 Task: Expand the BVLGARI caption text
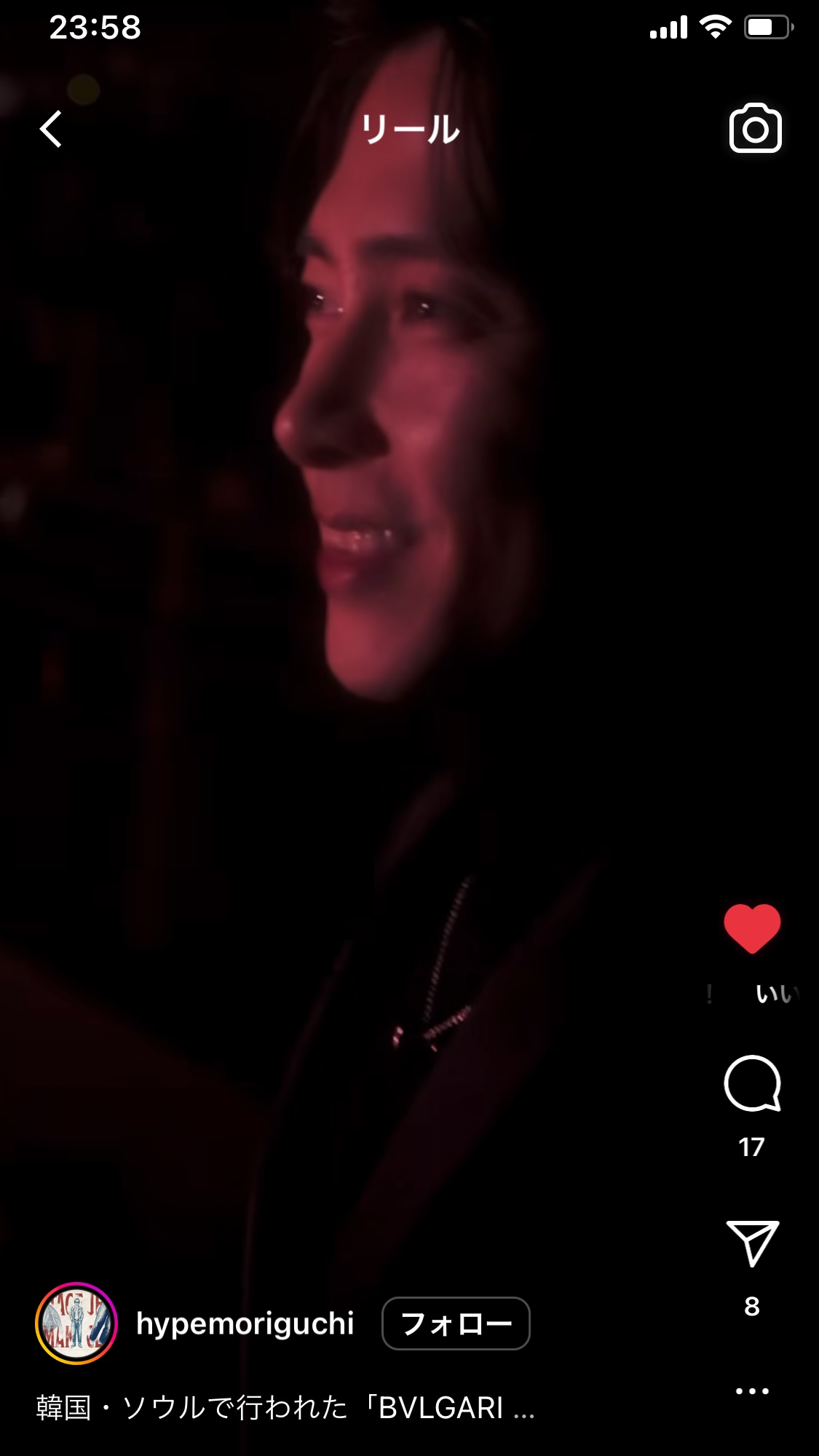(285, 1408)
